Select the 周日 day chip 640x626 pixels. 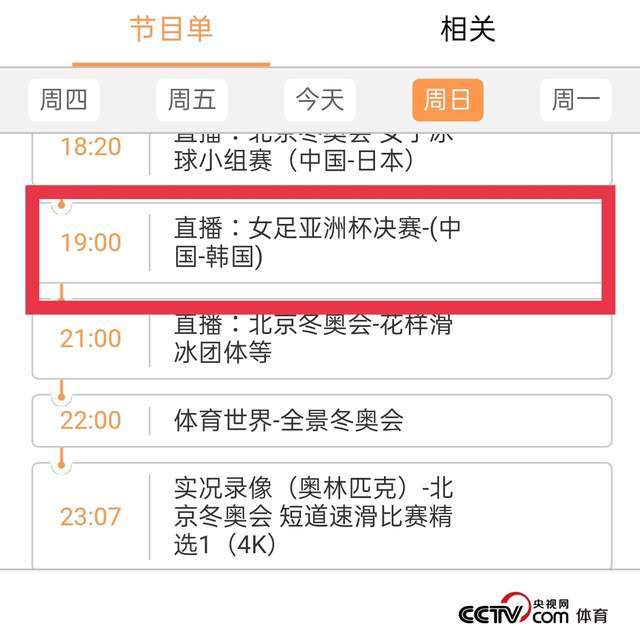click(x=448, y=100)
